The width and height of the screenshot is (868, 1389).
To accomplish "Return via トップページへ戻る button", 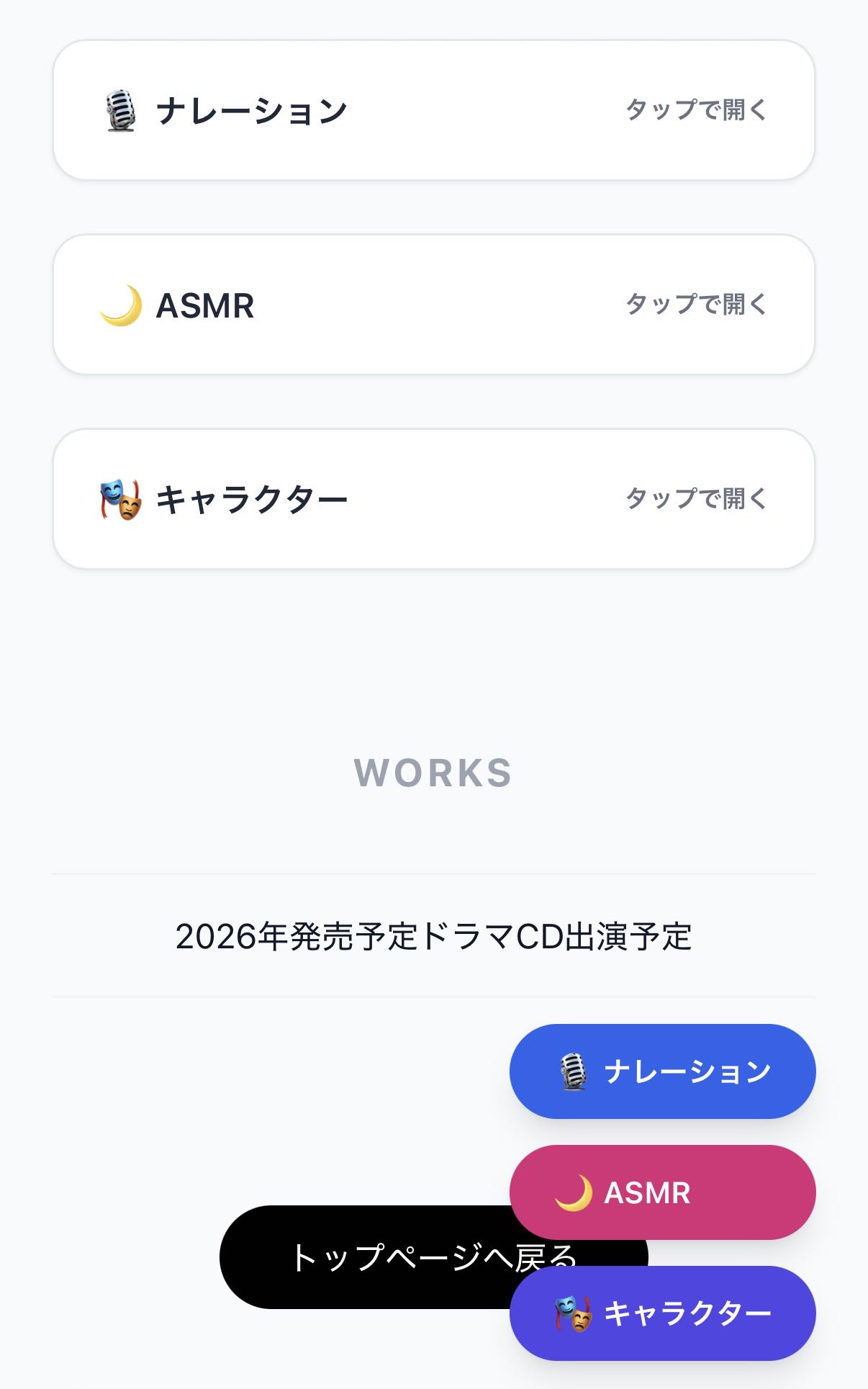I will [360, 1257].
